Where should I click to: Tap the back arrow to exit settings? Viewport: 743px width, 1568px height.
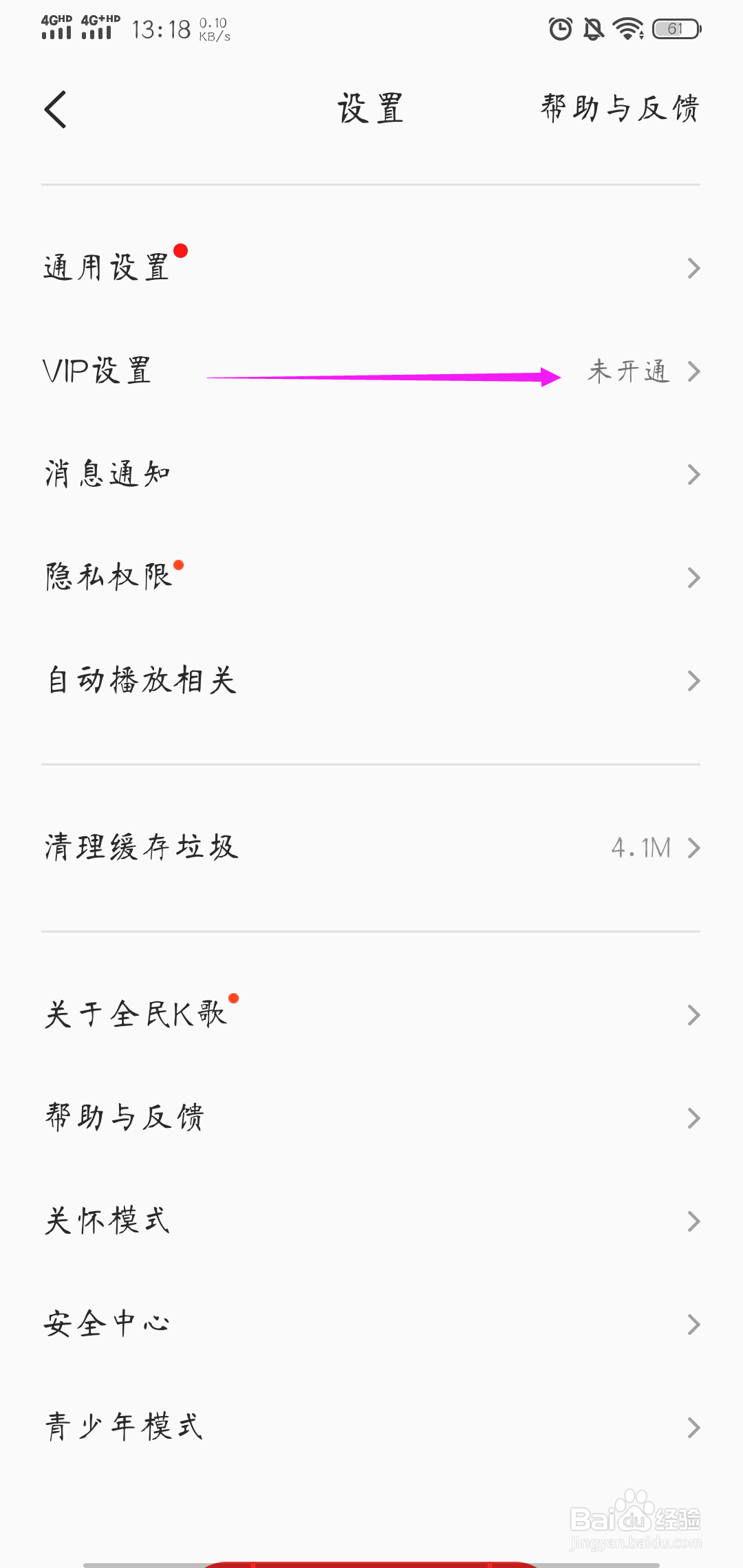tap(56, 109)
